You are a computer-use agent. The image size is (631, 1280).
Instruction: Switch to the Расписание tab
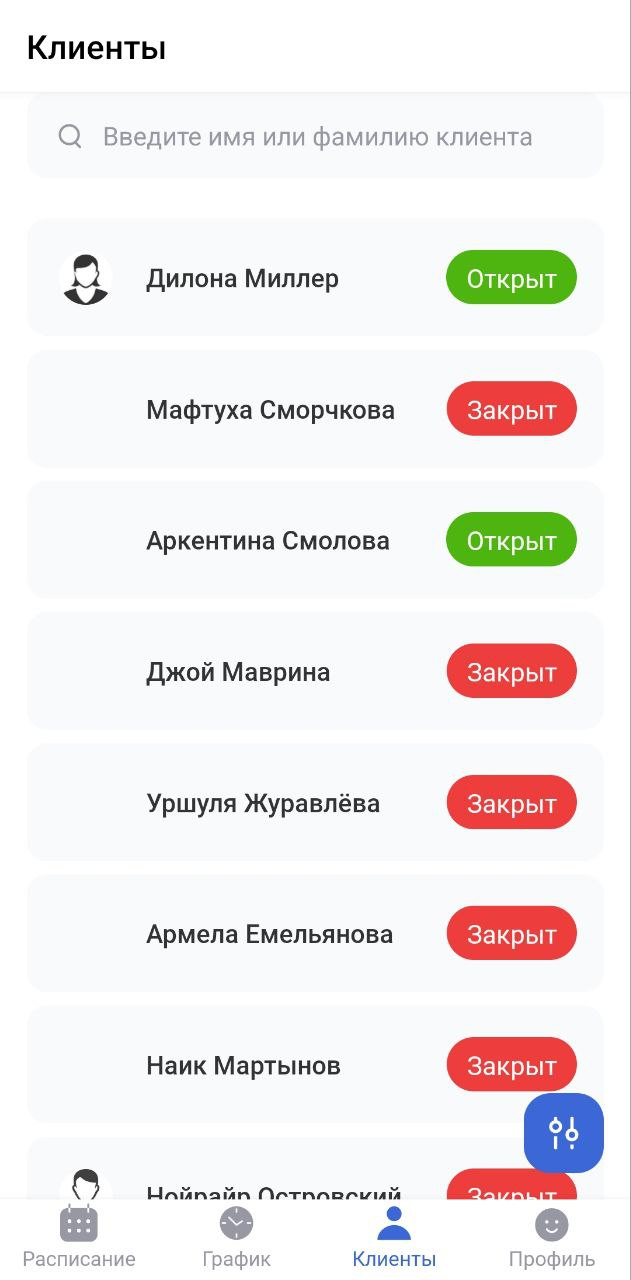click(79, 1238)
